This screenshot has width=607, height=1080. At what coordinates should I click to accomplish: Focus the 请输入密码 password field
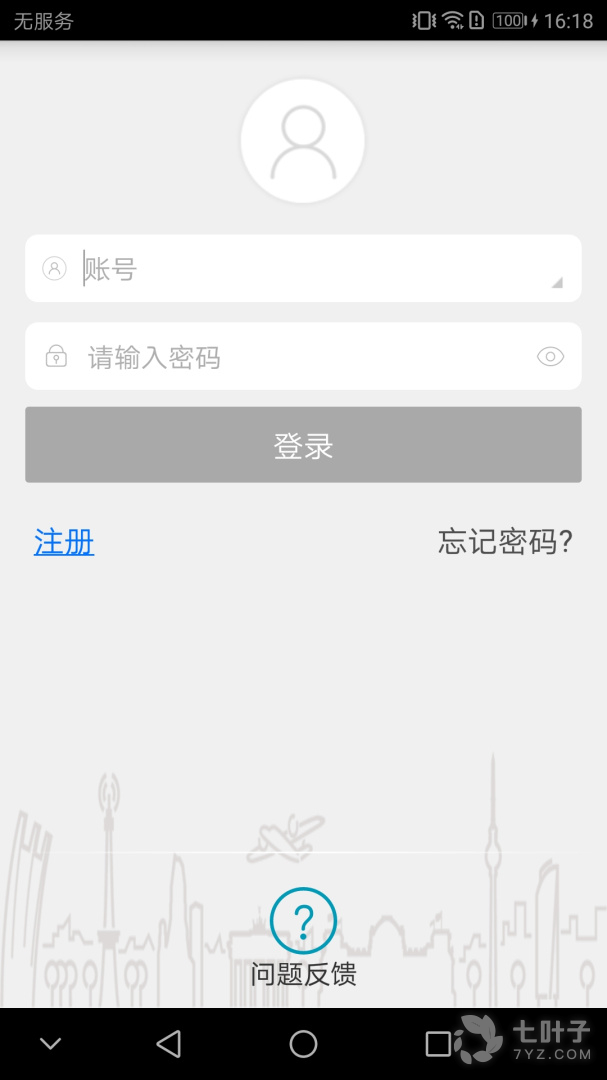click(300, 357)
